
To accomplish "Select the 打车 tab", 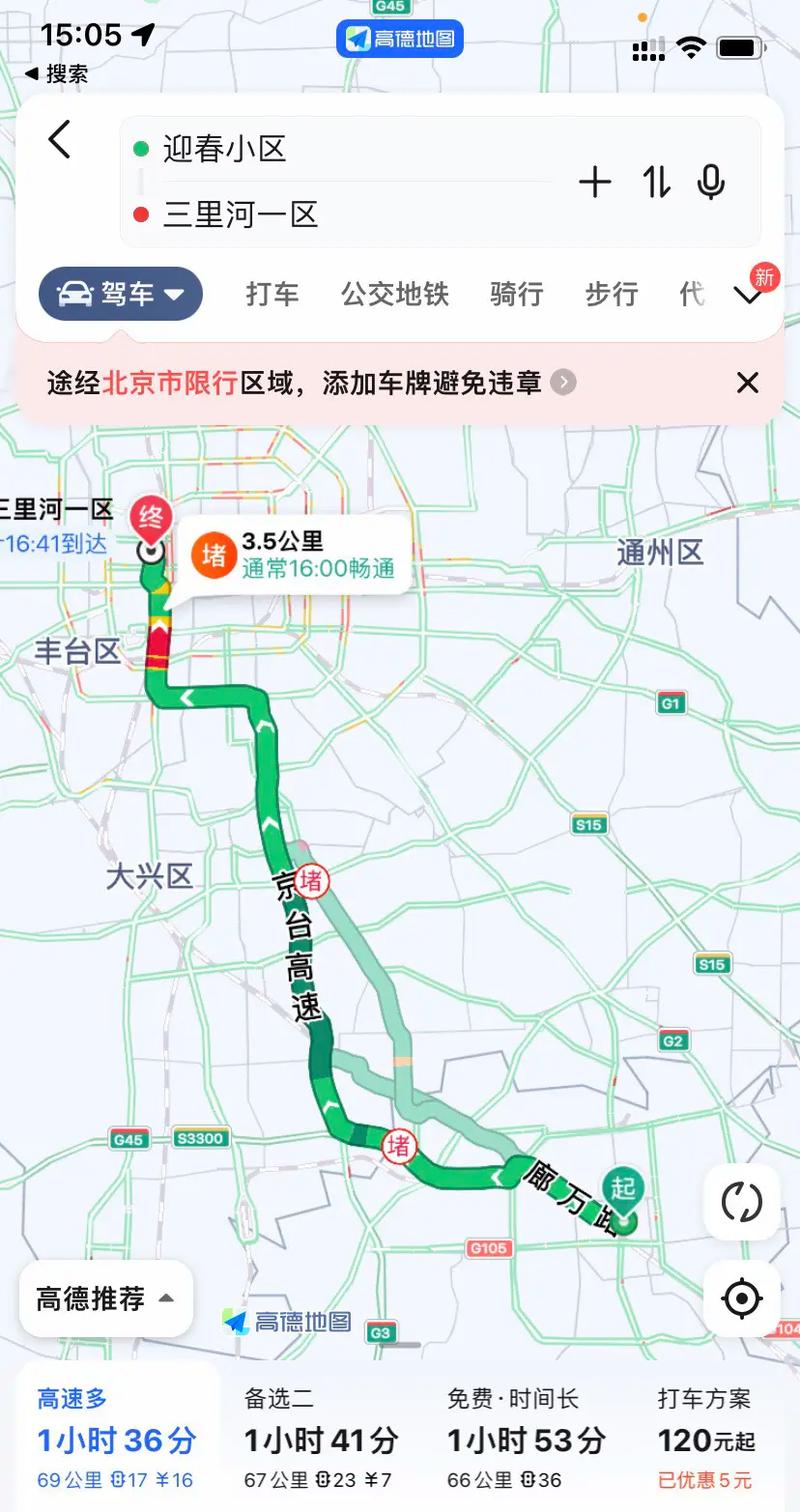I will [272, 294].
